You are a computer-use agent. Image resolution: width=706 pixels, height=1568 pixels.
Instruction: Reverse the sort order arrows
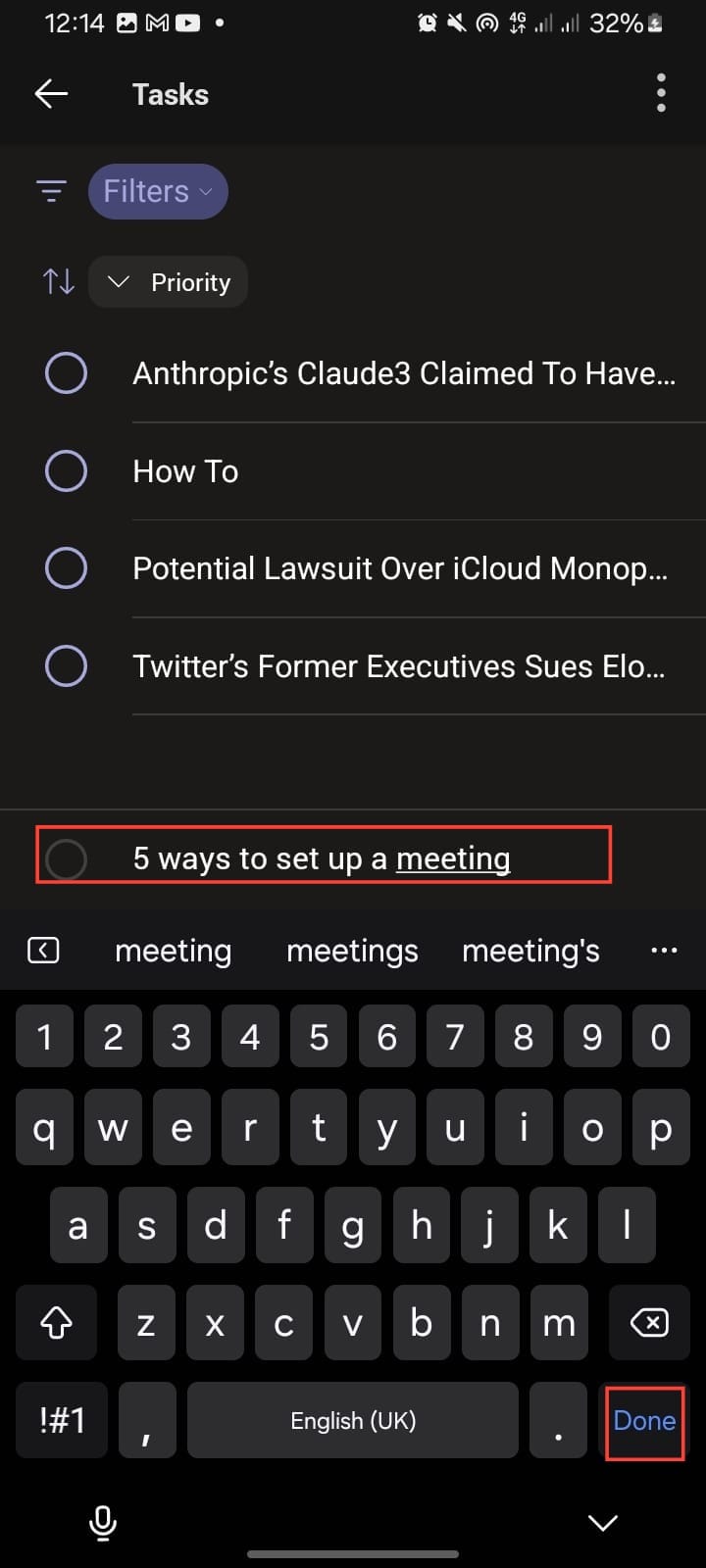(58, 282)
